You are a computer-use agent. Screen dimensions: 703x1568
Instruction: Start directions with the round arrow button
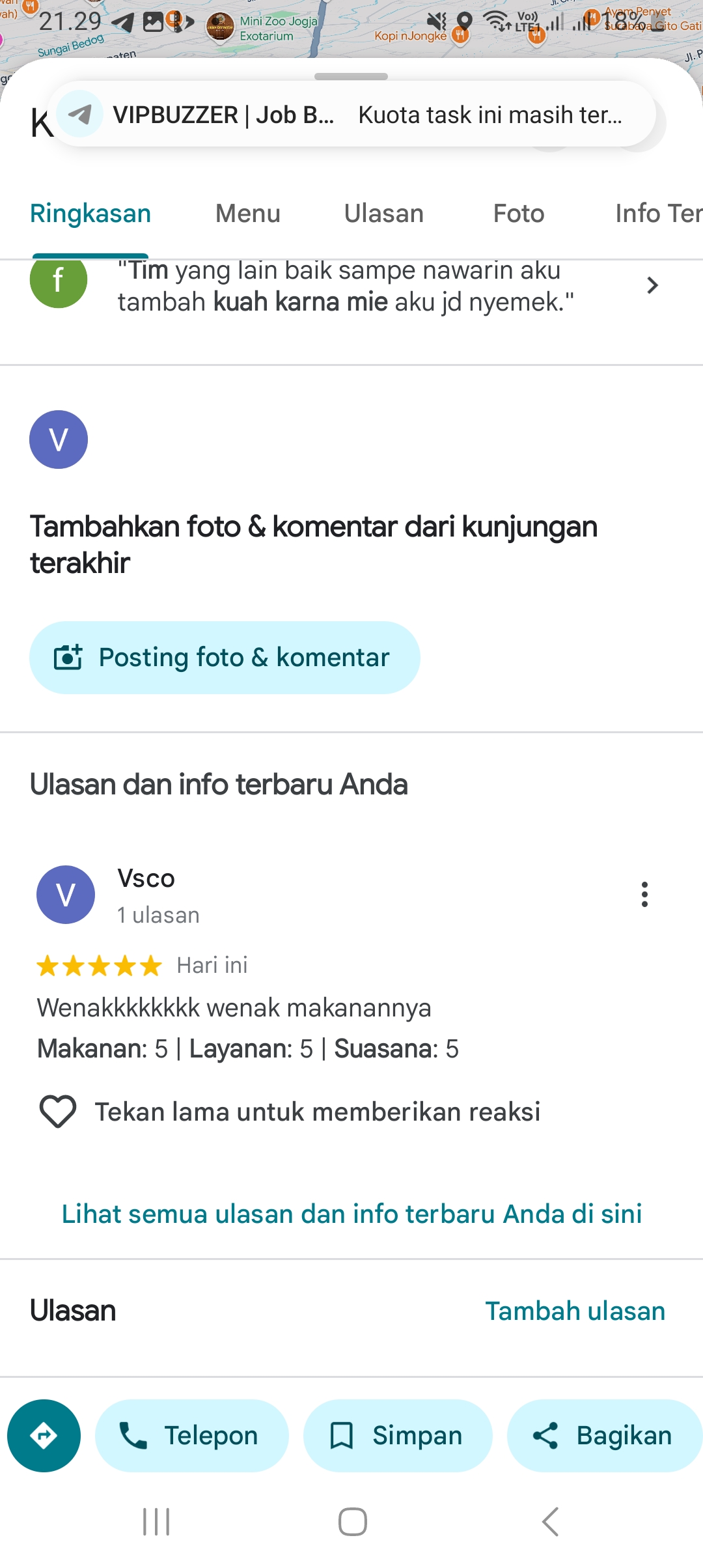[x=44, y=1436]
